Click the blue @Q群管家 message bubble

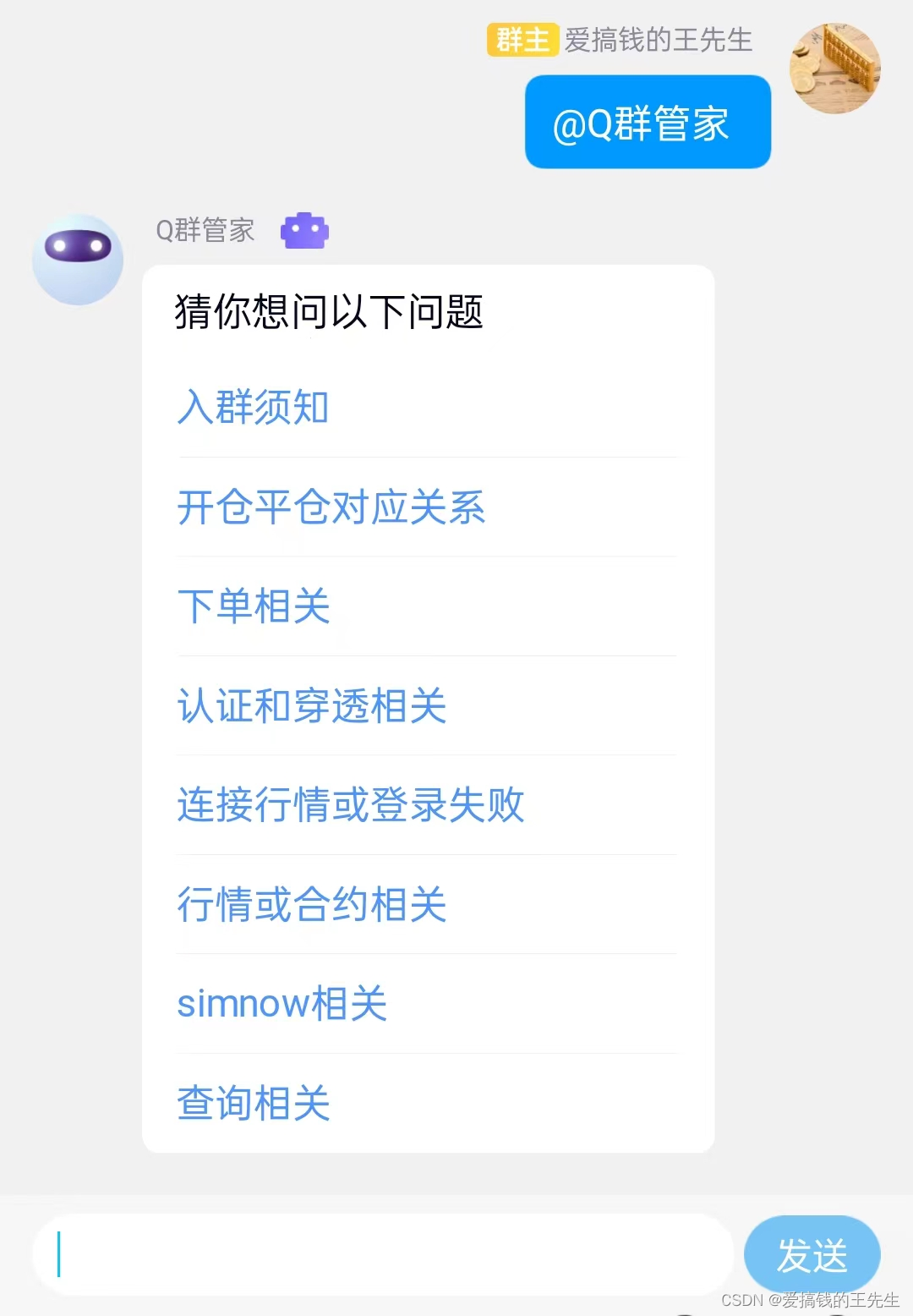[648, 121]
